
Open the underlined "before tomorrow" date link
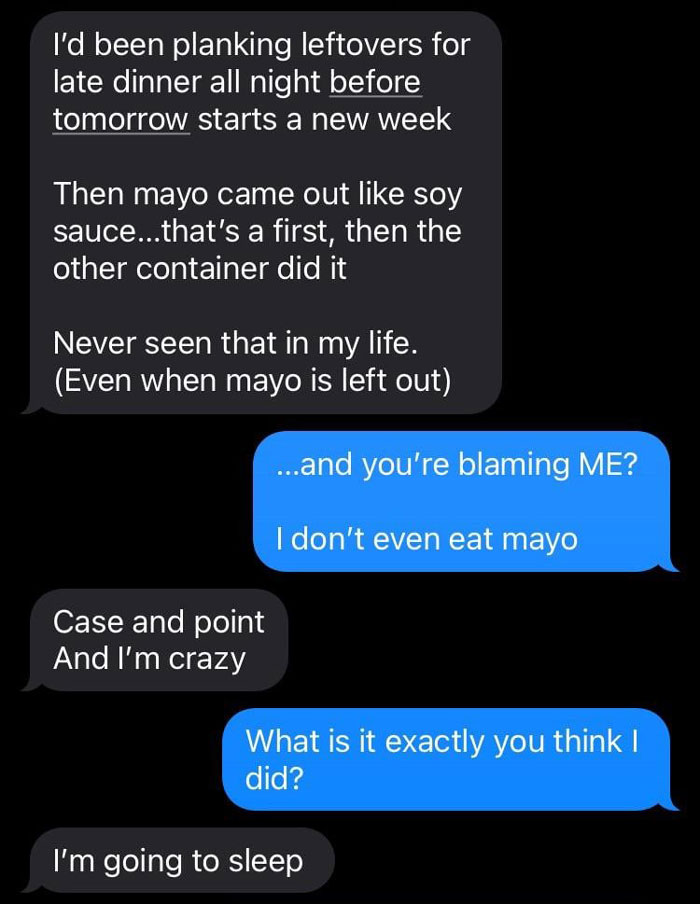[x=374, y=82]
